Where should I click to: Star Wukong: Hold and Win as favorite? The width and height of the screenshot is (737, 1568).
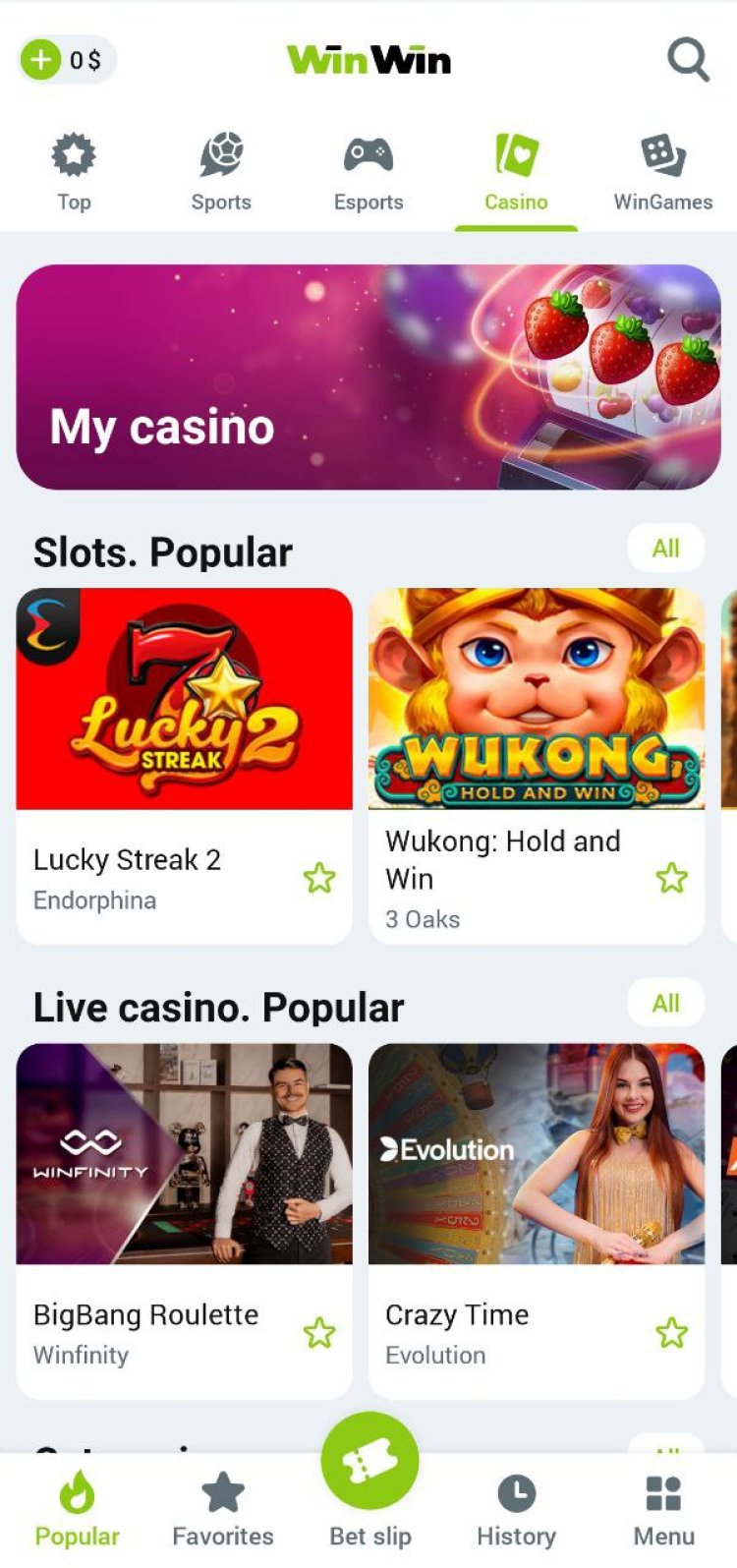pyautogui.click(x=672, y=878)
